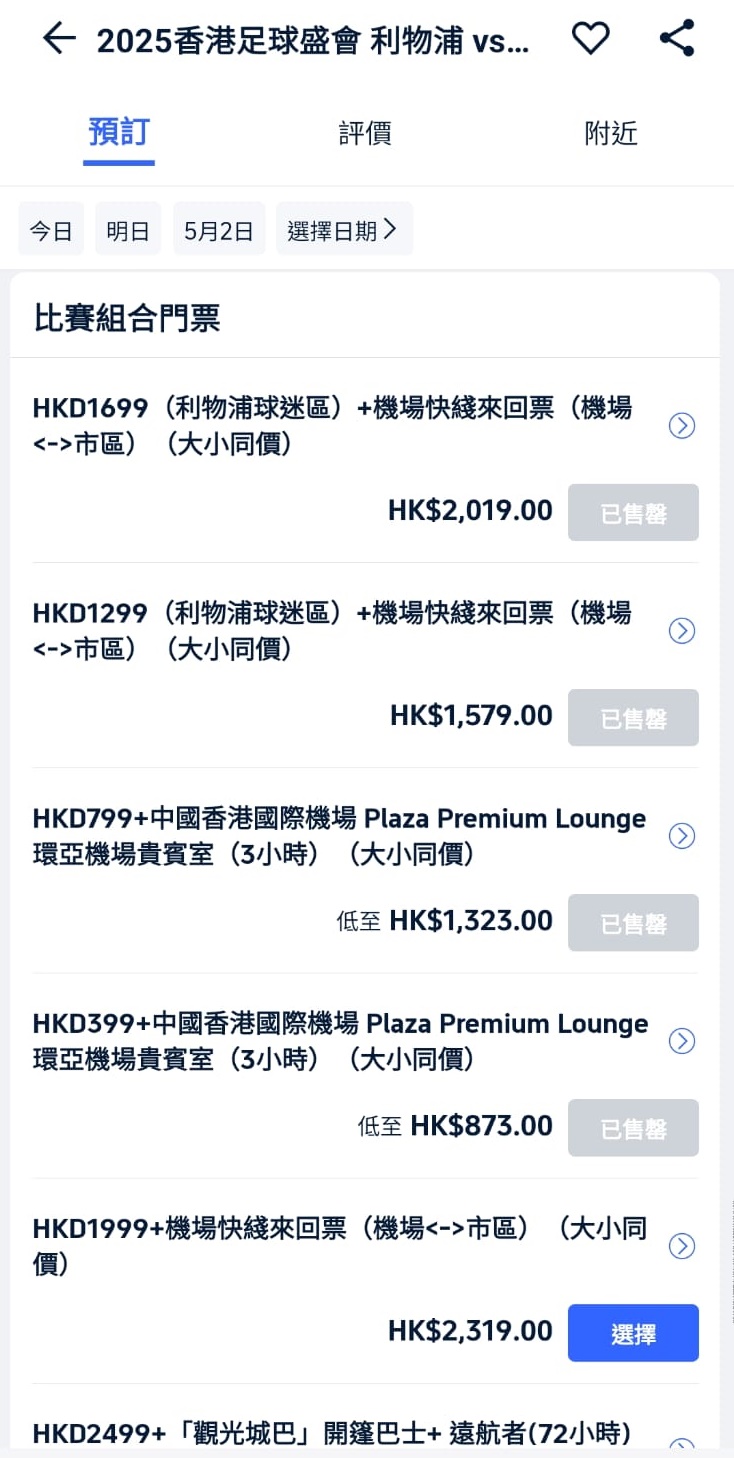The height and width of the screenshot is (1458, 734).
Task: Switch to the 附近 tab
Action: 611,133
